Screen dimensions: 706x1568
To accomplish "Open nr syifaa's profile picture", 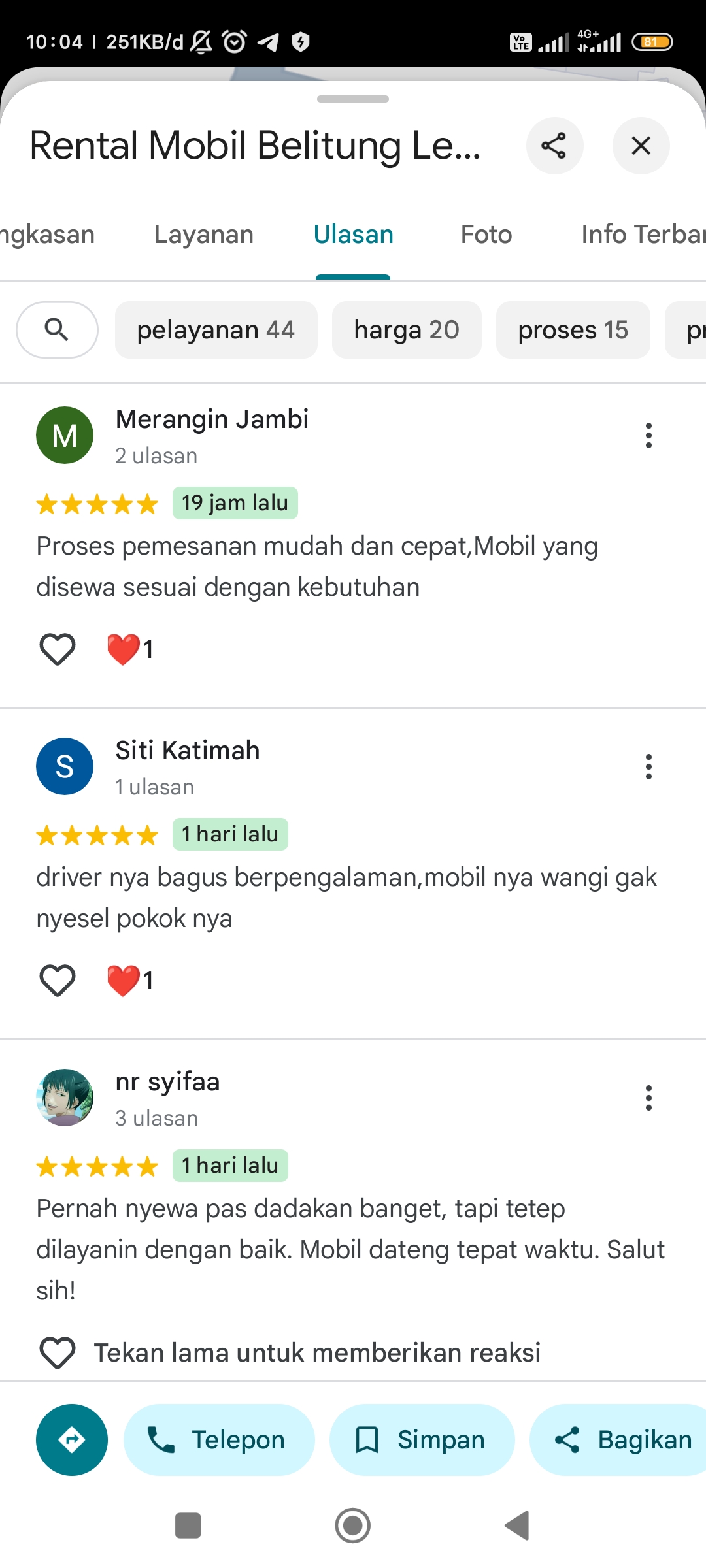I will [65, 1098].
